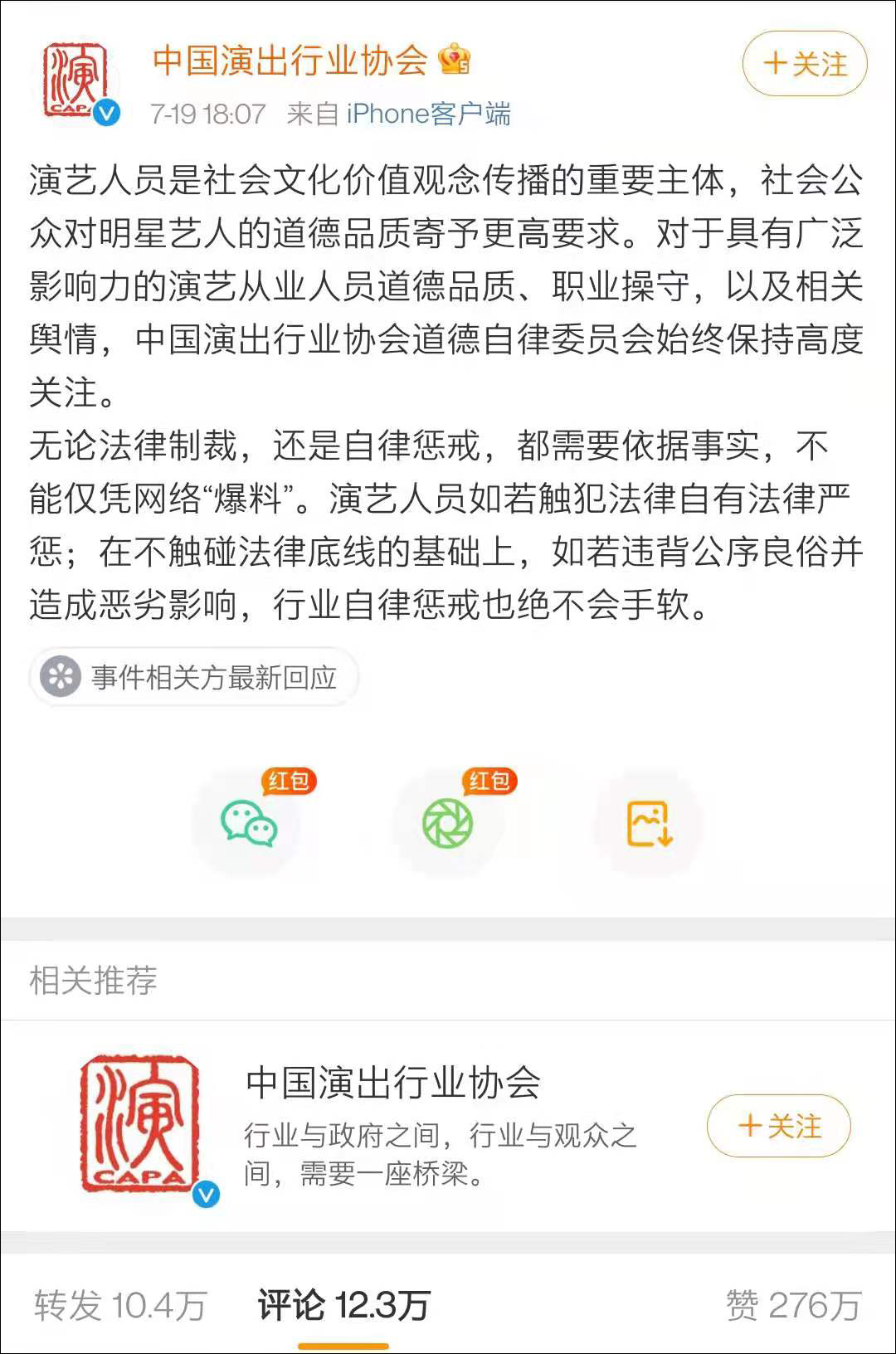
Task: Open the 事件相关方最新回应 topic pill
Action: [196, 678]
